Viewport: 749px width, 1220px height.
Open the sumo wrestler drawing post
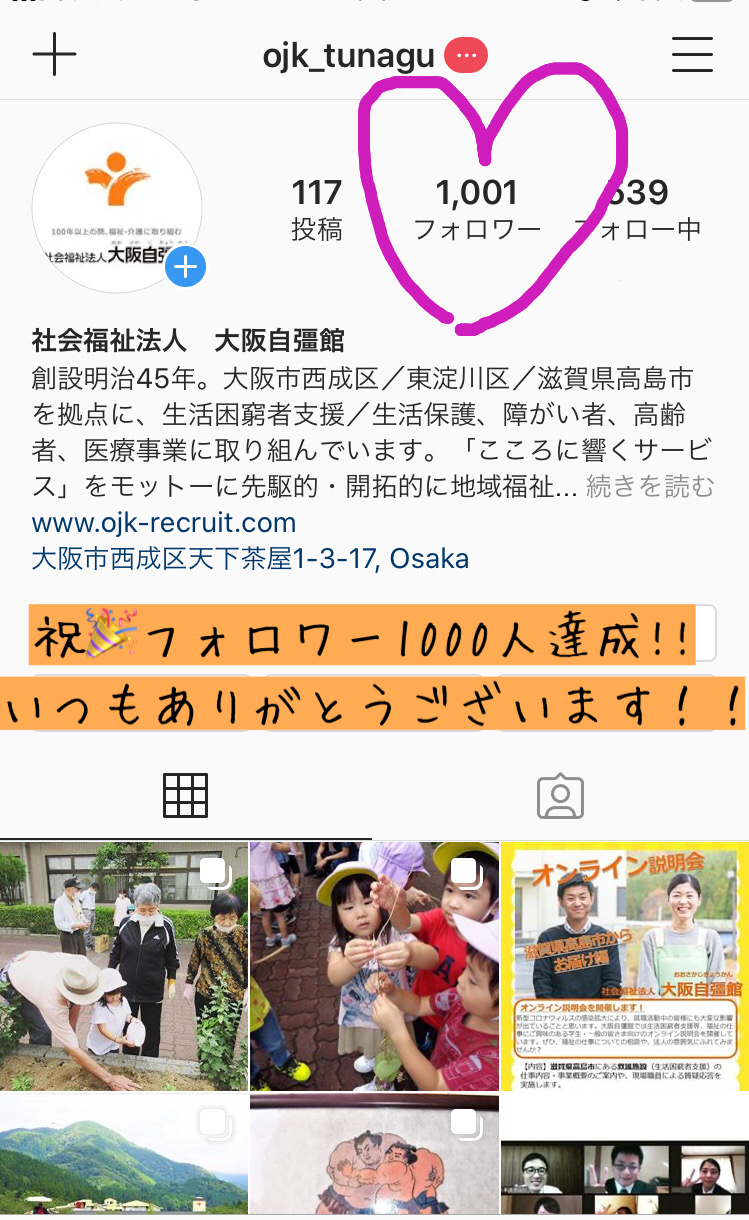coord(374,1155)
